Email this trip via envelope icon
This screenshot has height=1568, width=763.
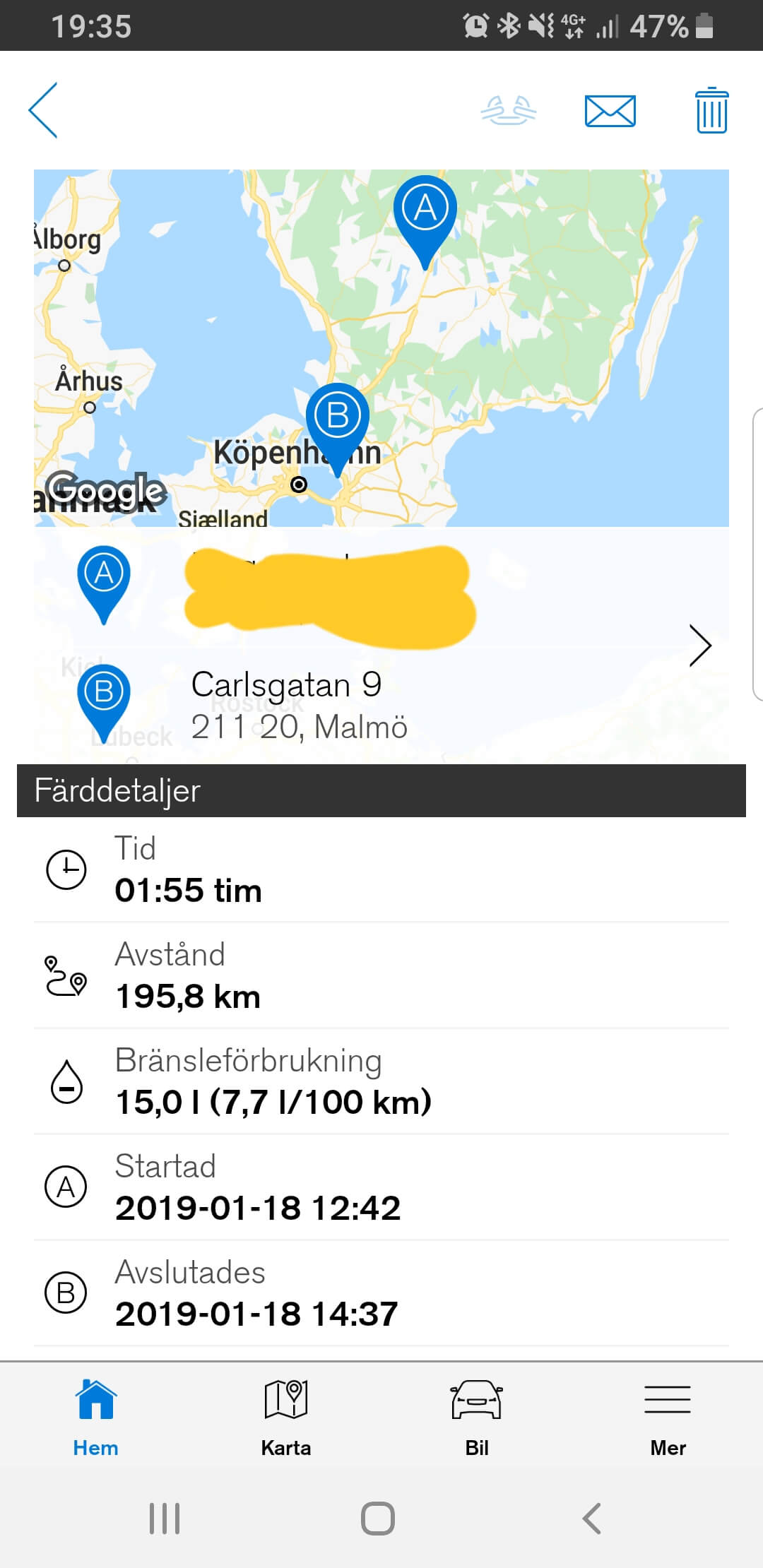[610, 111]
